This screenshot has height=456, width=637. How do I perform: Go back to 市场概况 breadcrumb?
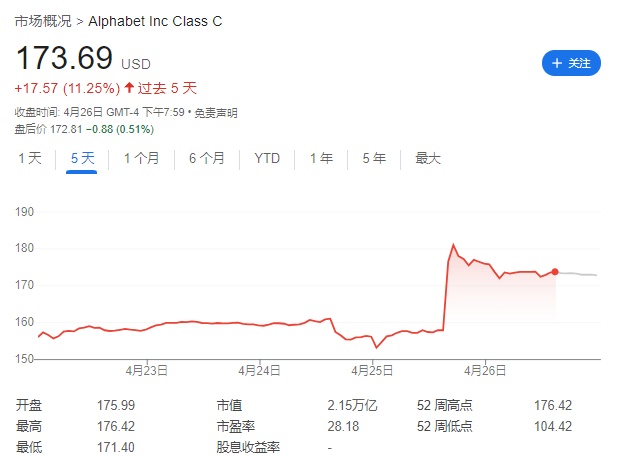(42, 20)
